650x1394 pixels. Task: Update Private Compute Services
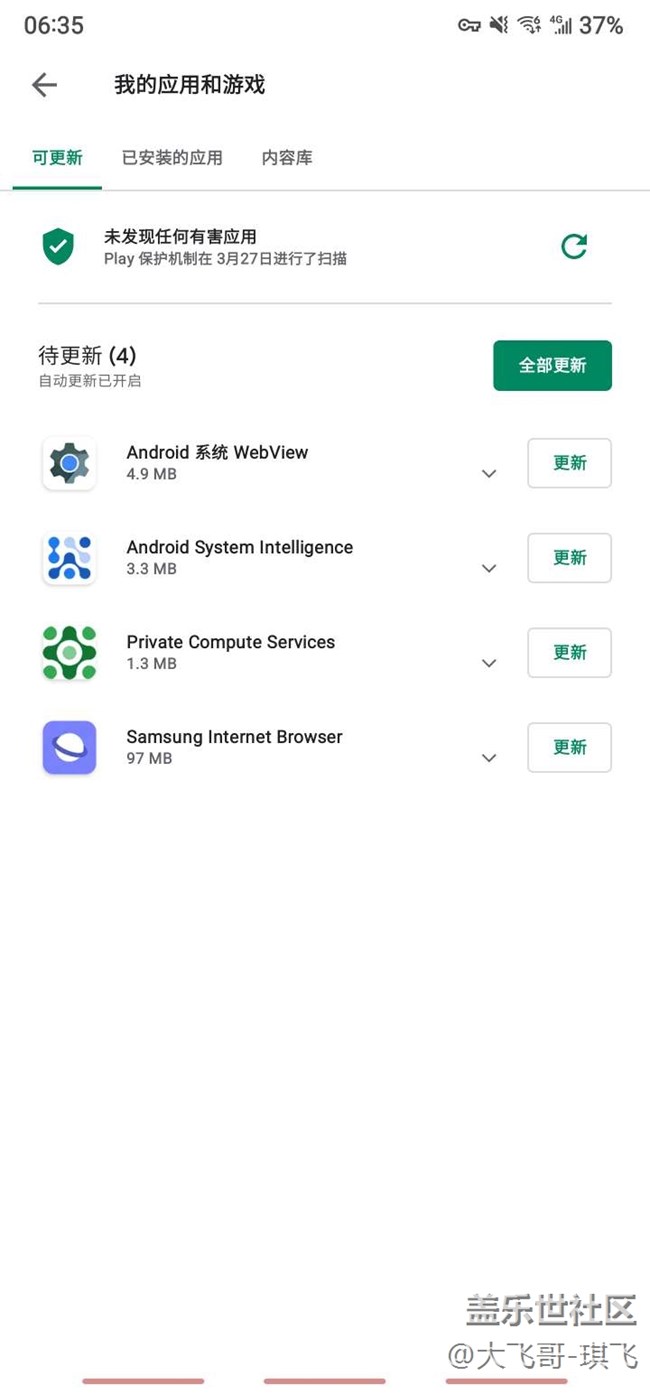pos(569,652)
